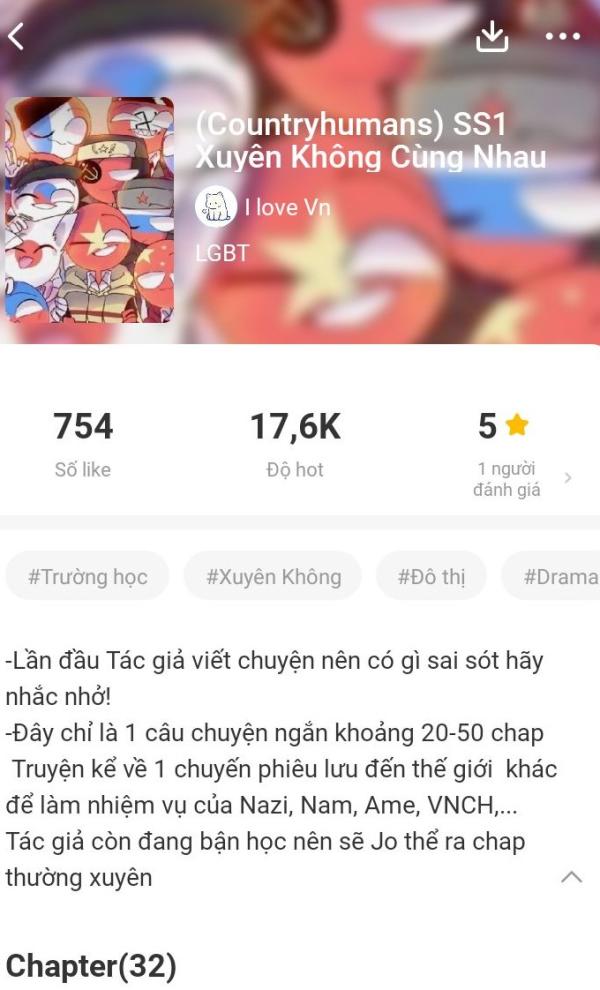The height and width of the screenshot is (990, 600).
Task: Go back using the top-left arrow
Action: coord(16,37)
